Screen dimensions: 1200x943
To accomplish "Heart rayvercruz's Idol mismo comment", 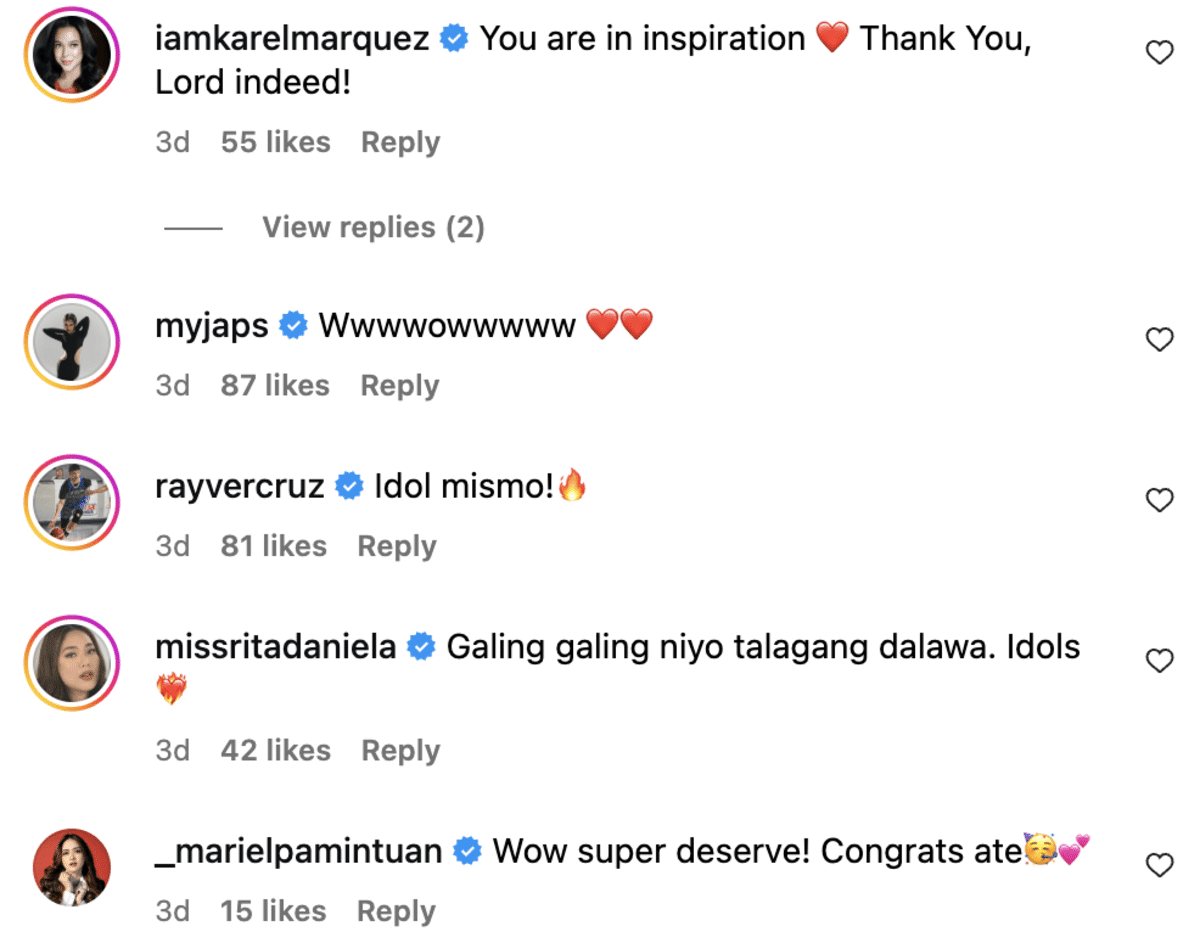I will [1158, 500].
